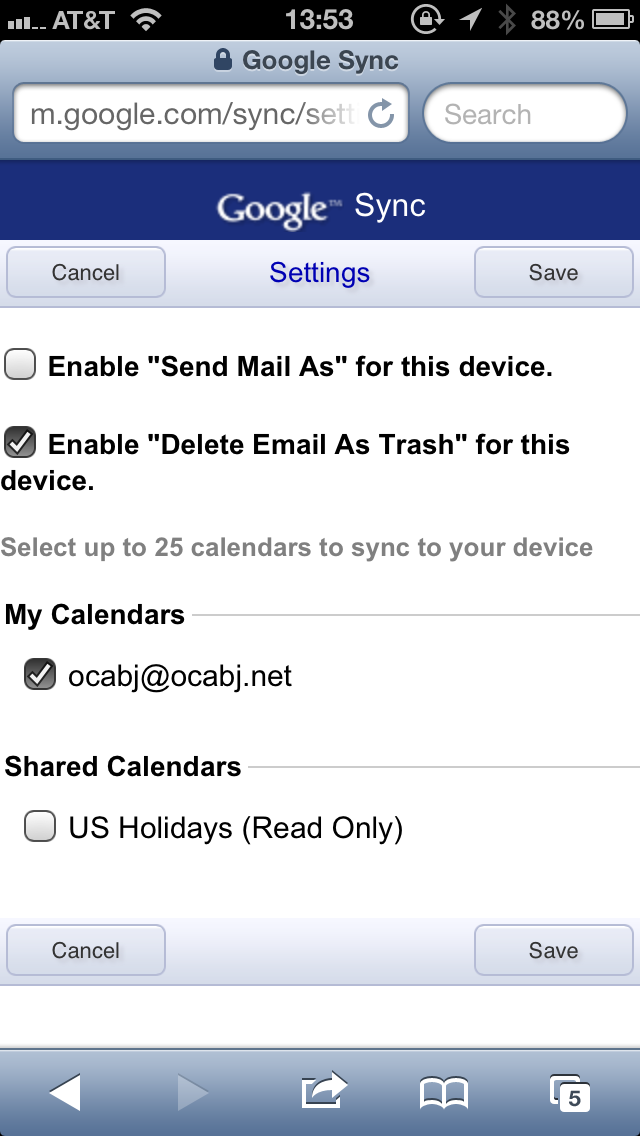Open the browser Search field
The image size is (640, 1136).
click(x=525, y=114)
